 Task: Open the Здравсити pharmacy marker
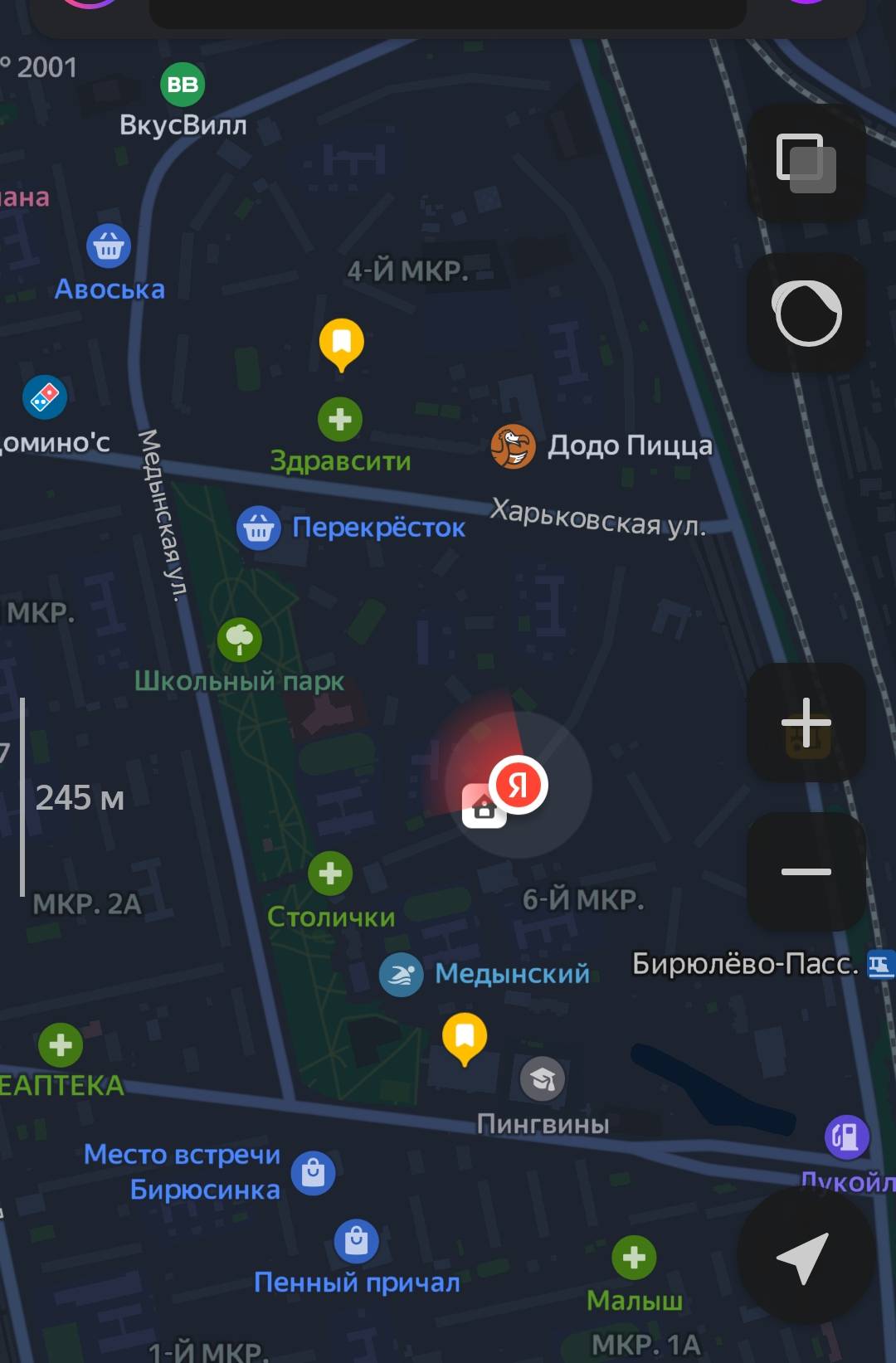point(340,420)
